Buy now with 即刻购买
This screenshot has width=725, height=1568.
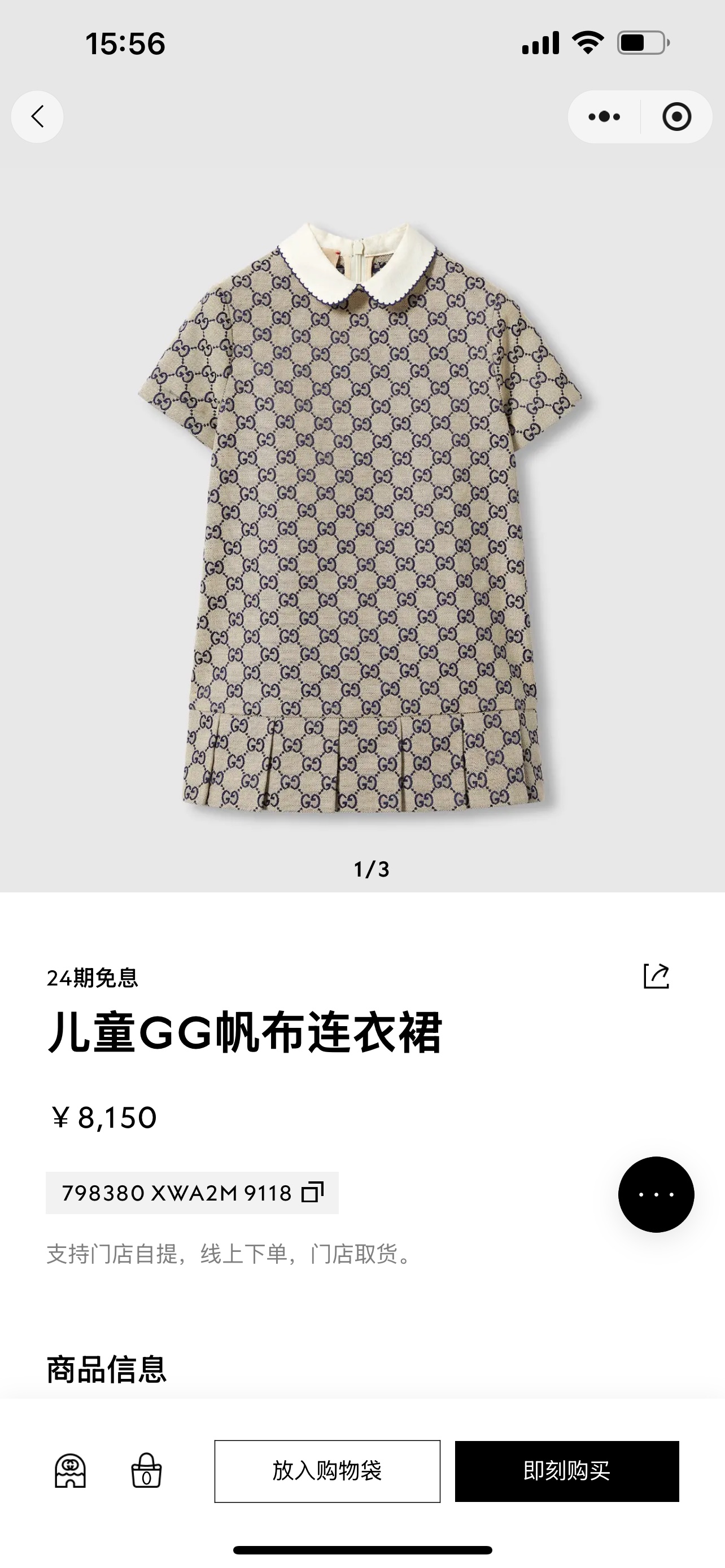click(x=567, y=1471)
